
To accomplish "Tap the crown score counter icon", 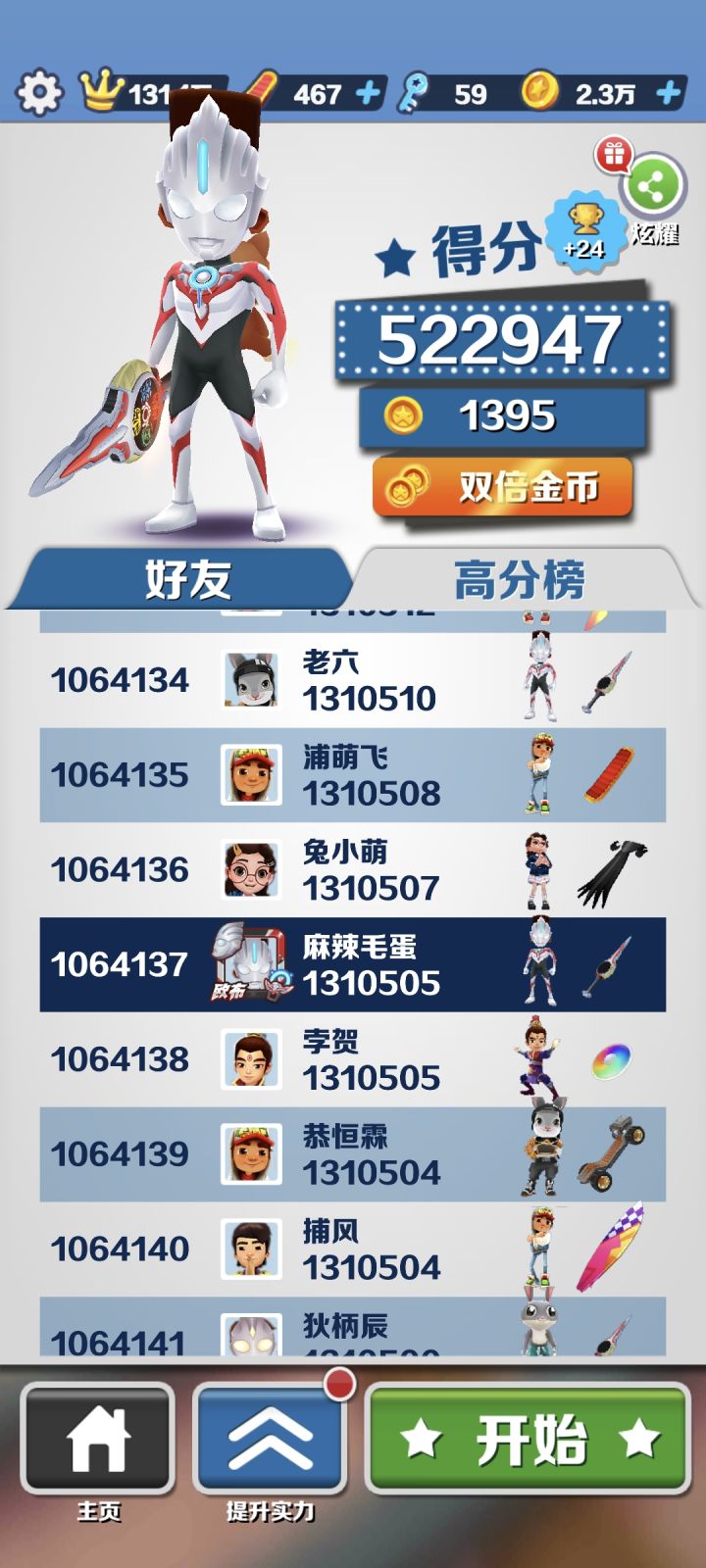I will [x=102, y=90].
